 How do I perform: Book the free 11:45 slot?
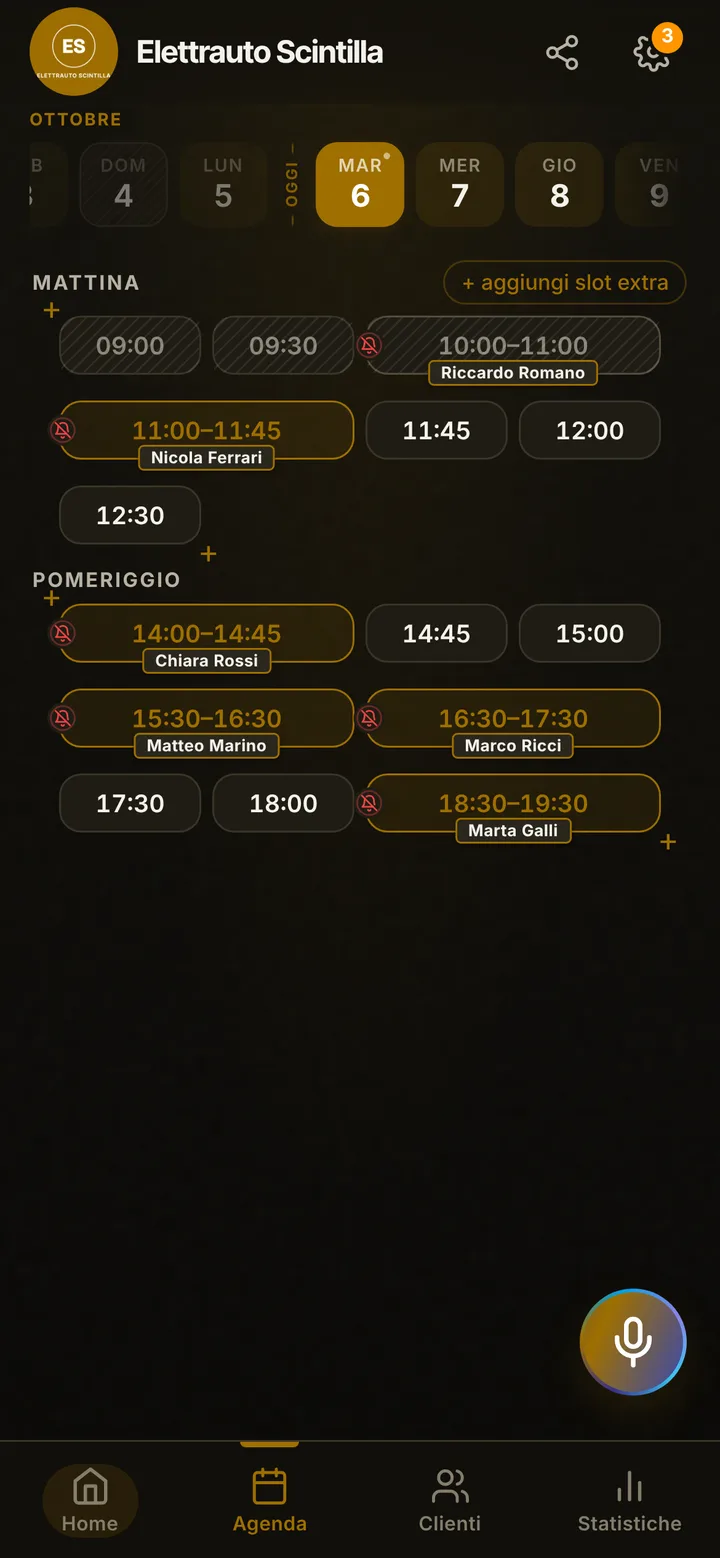tap(436, 431)
